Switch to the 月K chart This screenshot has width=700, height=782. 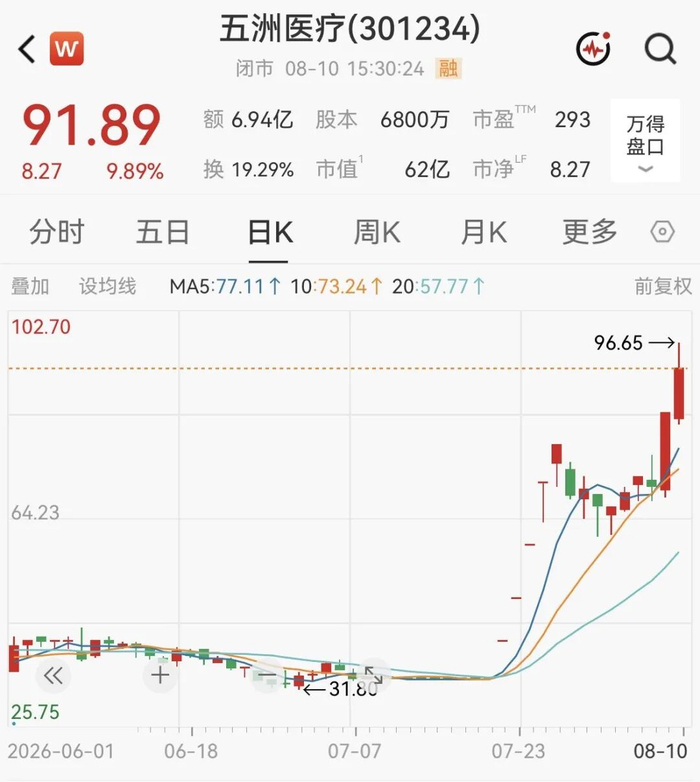point(484,232)
